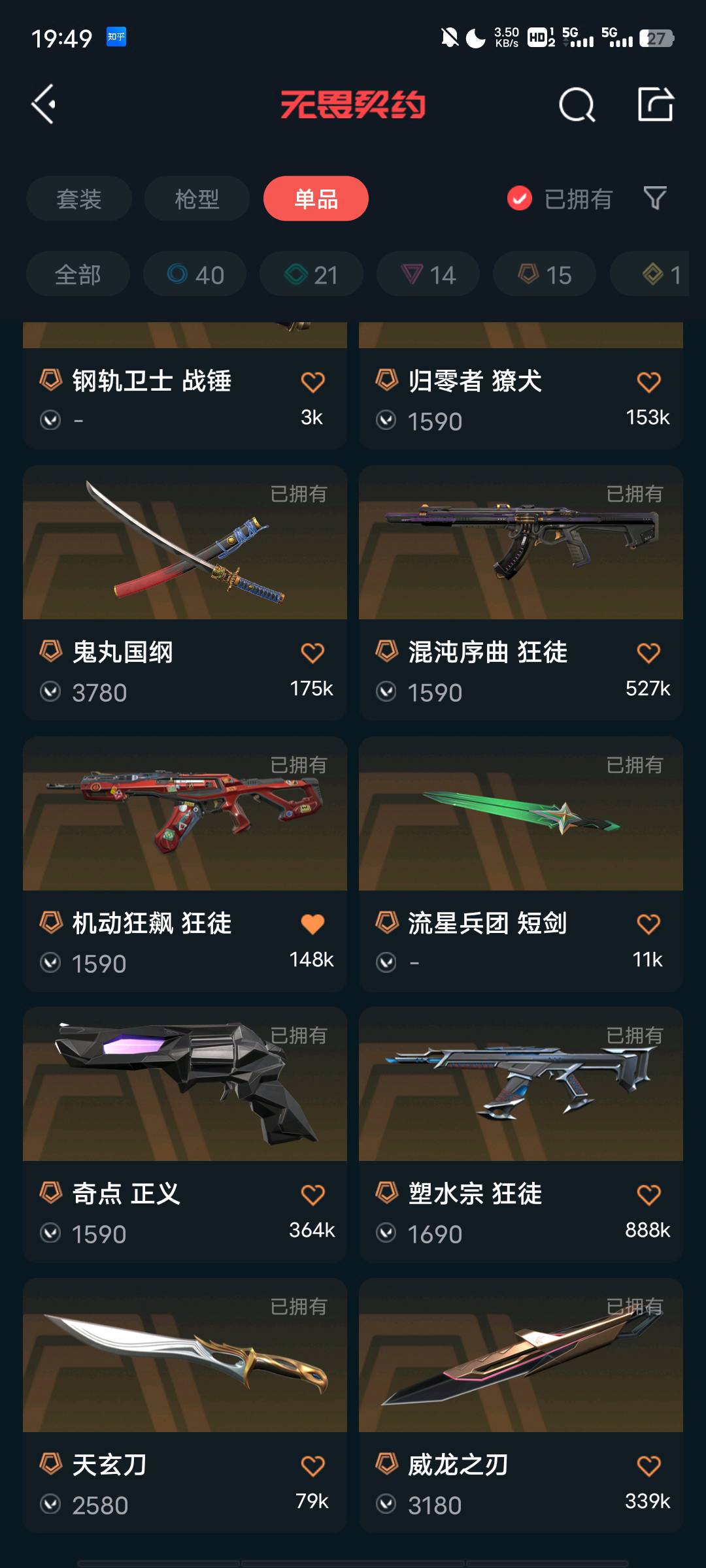Go back using the arrow icon
The width and height of the screenshot is (706, 1568).
pos(44,105)
